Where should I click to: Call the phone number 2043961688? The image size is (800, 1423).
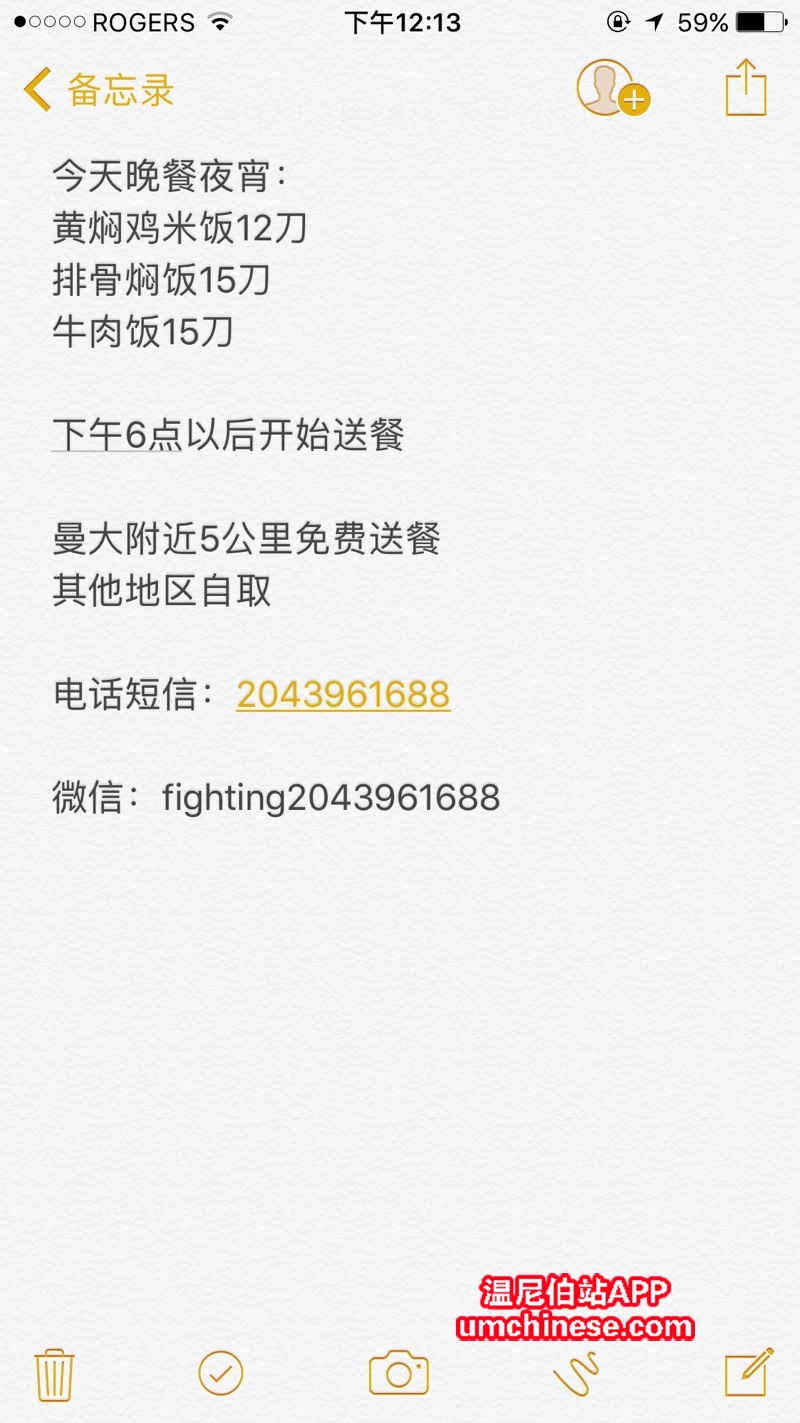click(343, 694)
